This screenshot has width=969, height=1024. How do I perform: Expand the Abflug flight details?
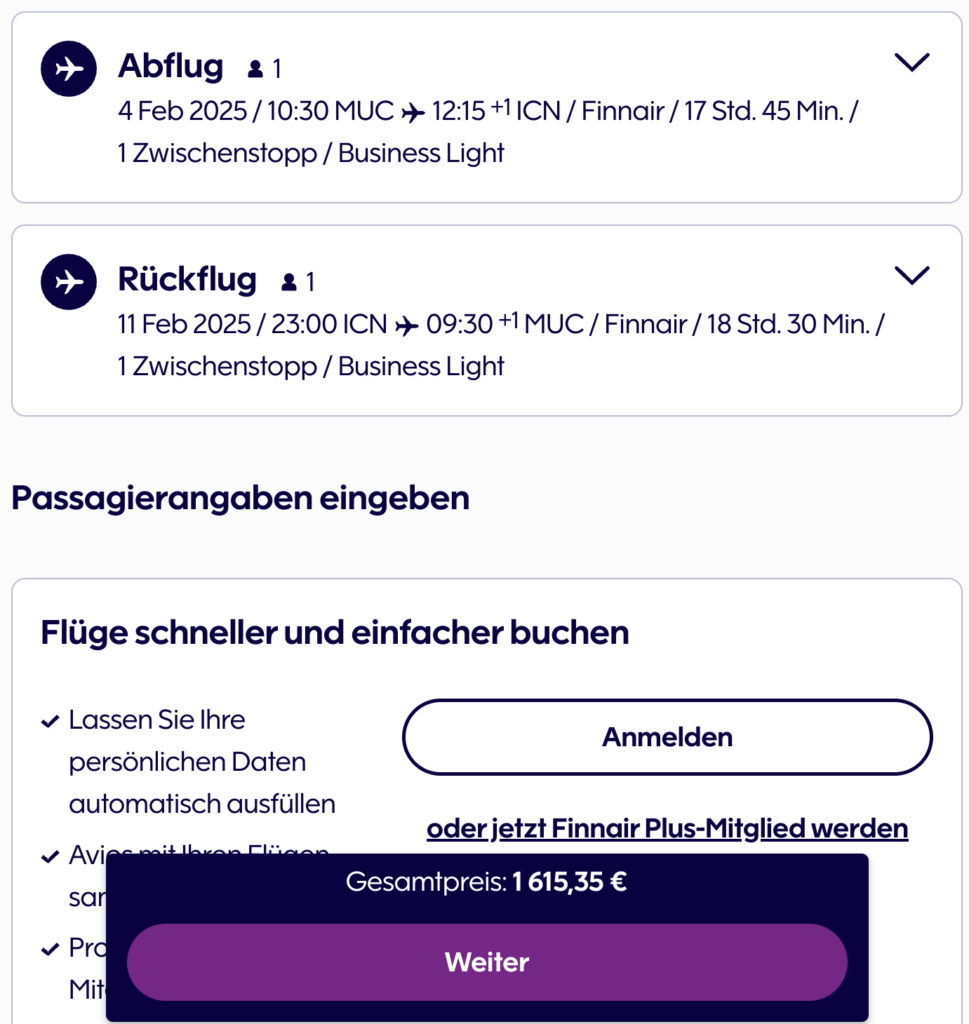[x=911, y=64]
